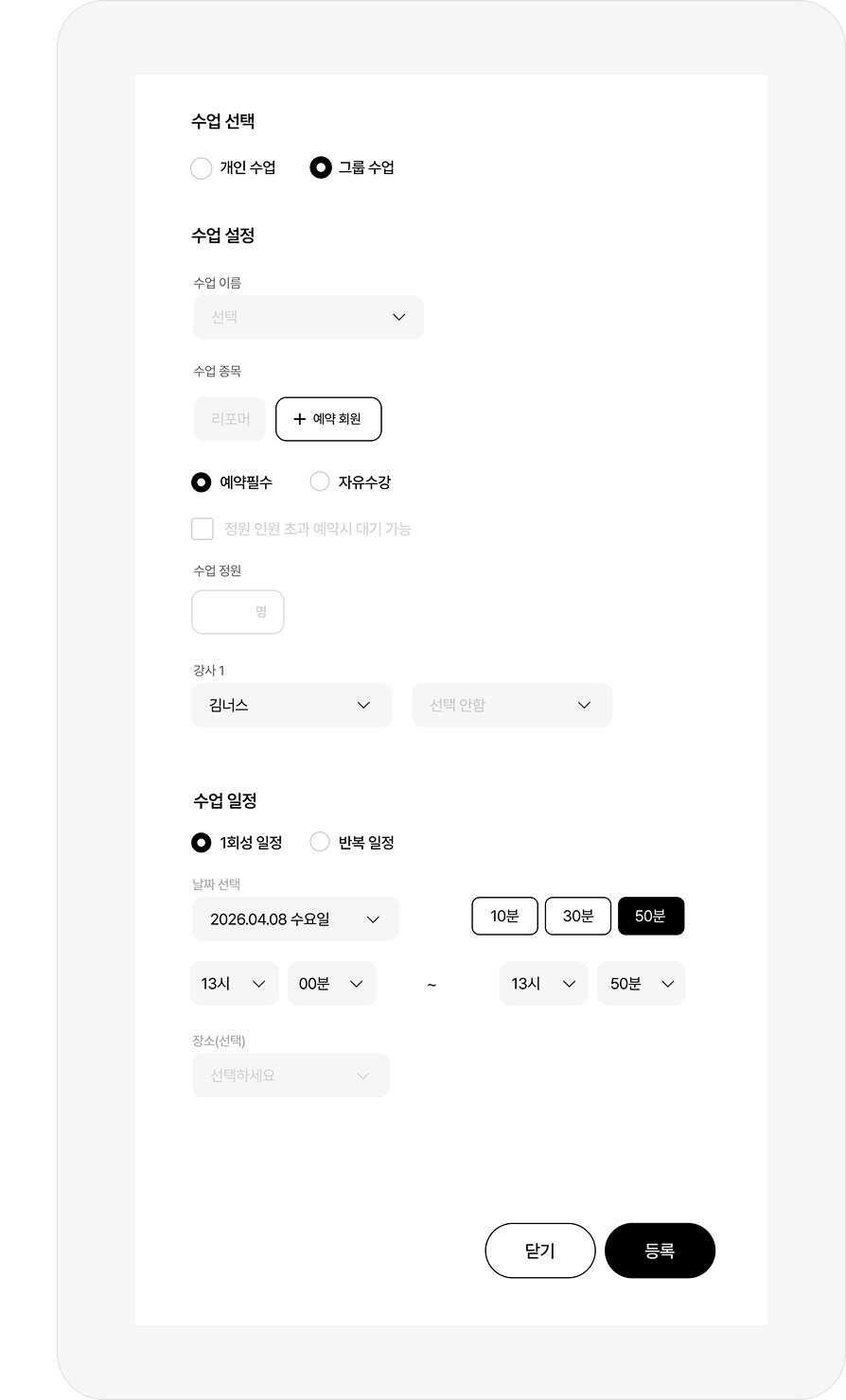Check the 정원 인원 초과 대기 가능 box
Viewport: 846px width, 1400px height.
(x=203, y=529)
